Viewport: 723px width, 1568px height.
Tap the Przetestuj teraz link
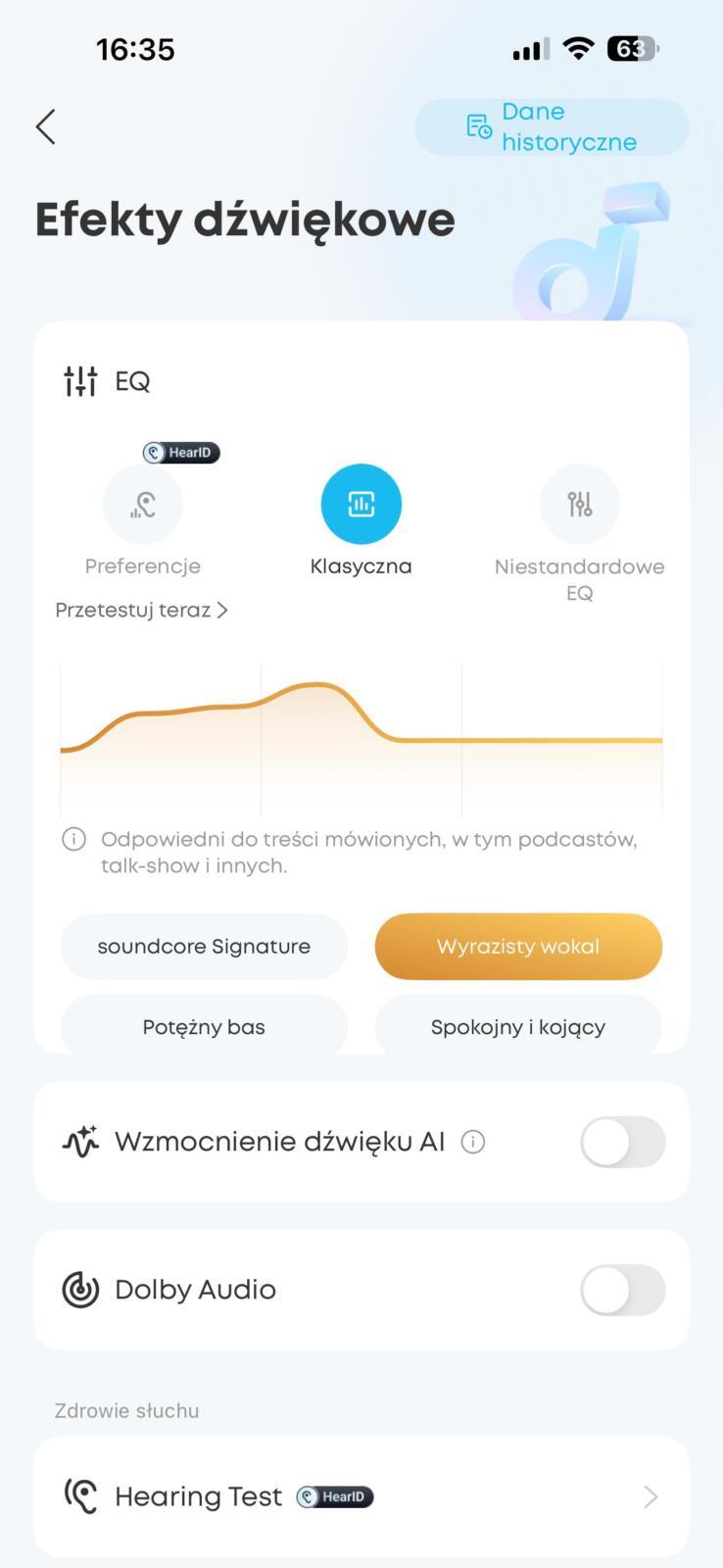[142, 610]
